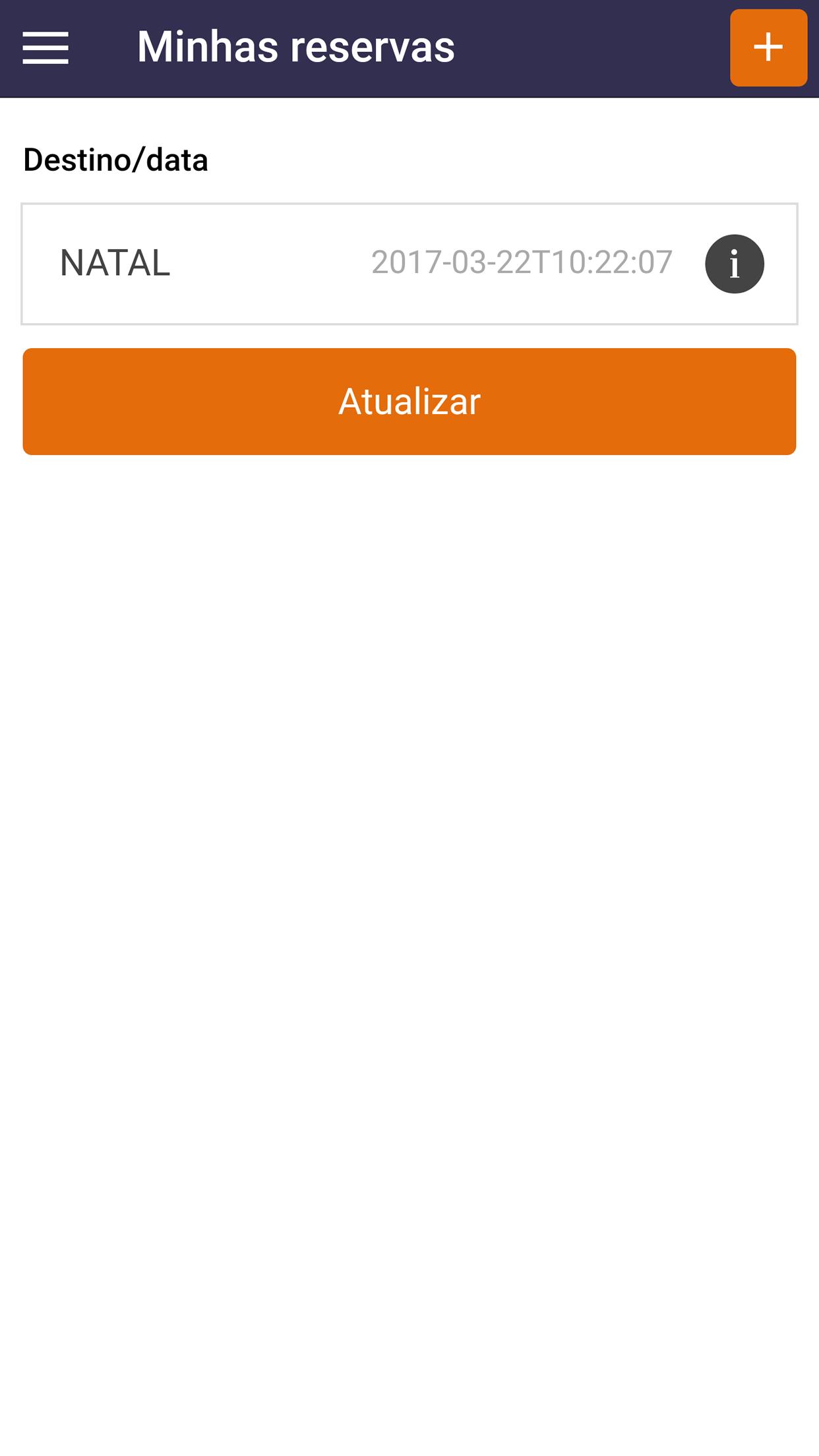Tap the Atualizar button
Viewport: 819px width, 1456px height.
pyautogui.click(x=409, y=402)
